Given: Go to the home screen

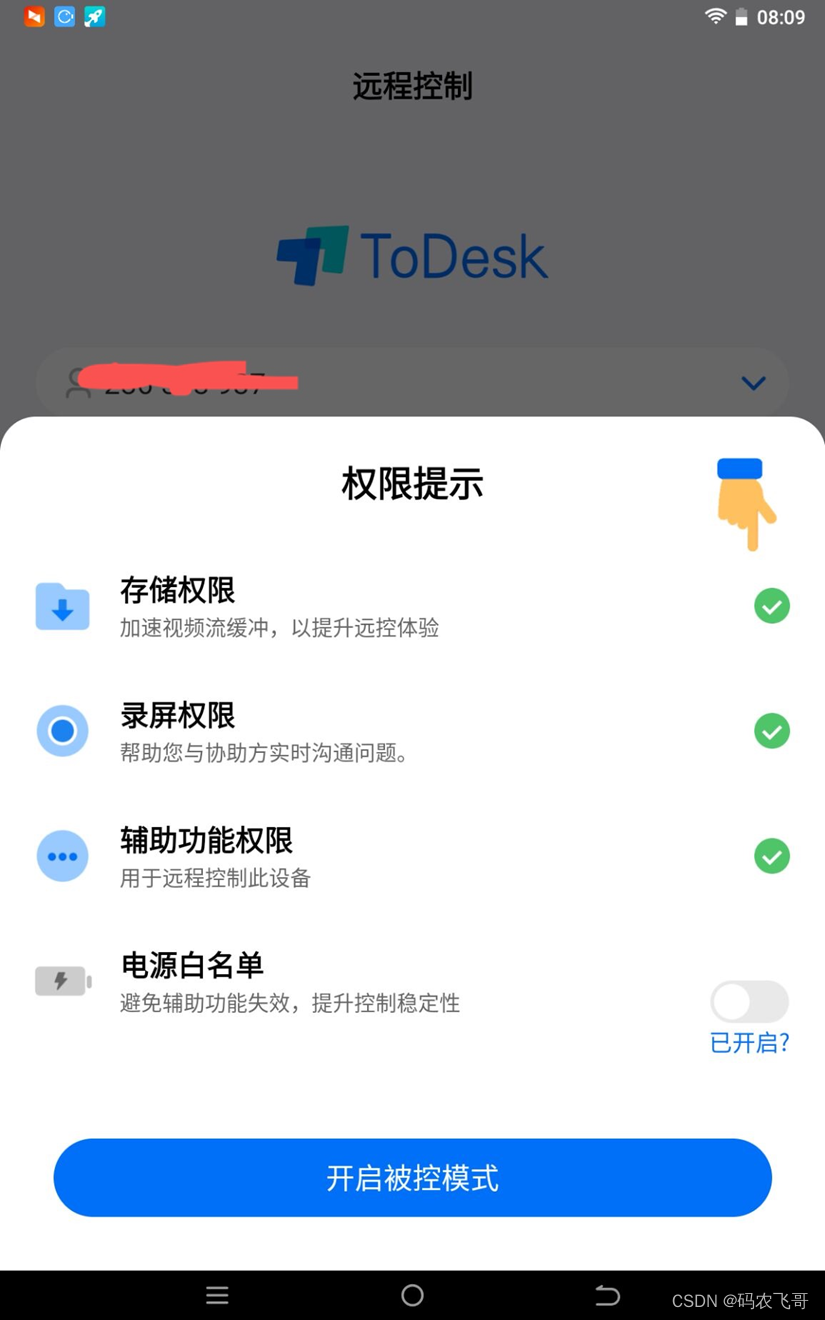Looking at the screenshot, I should click(x=412, y=1295).
